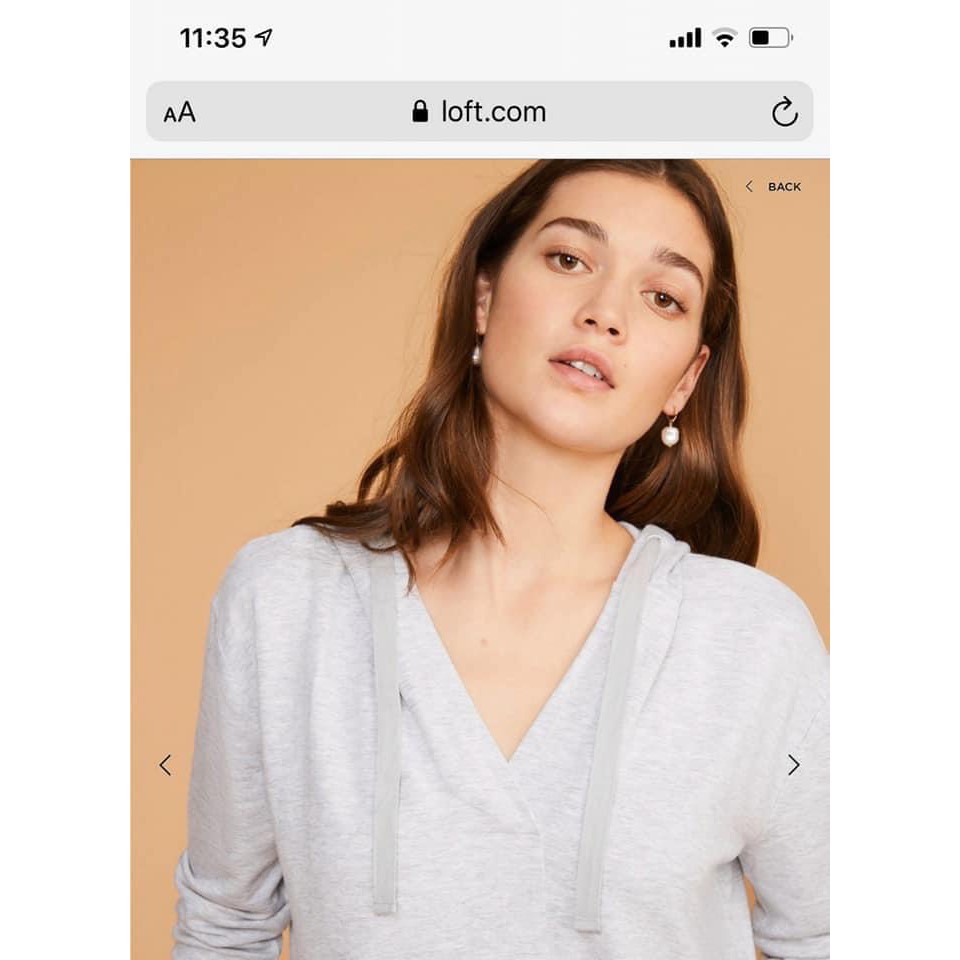Show the next product photo
Image resolution: width=960 pixels, height=960 pixels.
(793, 765)
